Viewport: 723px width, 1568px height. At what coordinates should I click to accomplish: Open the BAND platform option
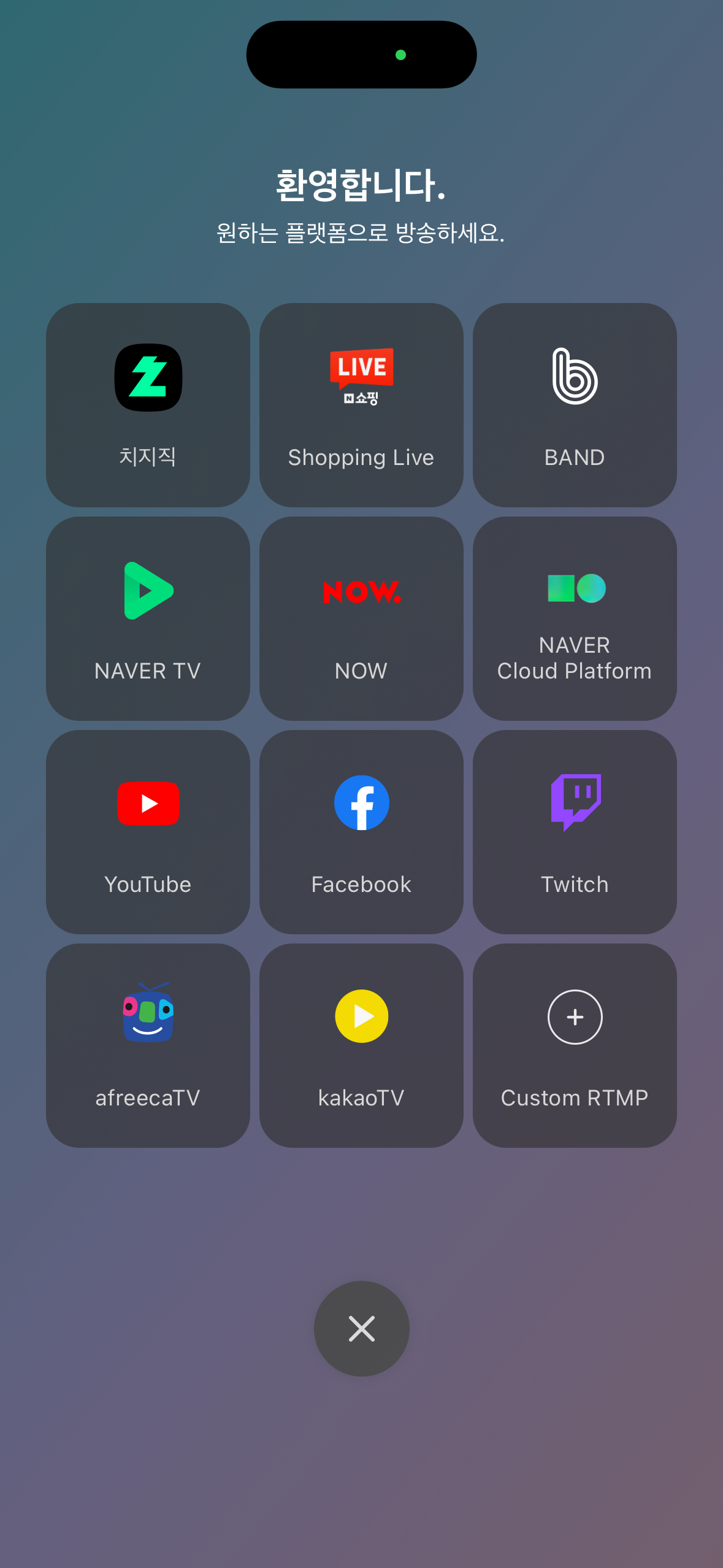(575, 405)
